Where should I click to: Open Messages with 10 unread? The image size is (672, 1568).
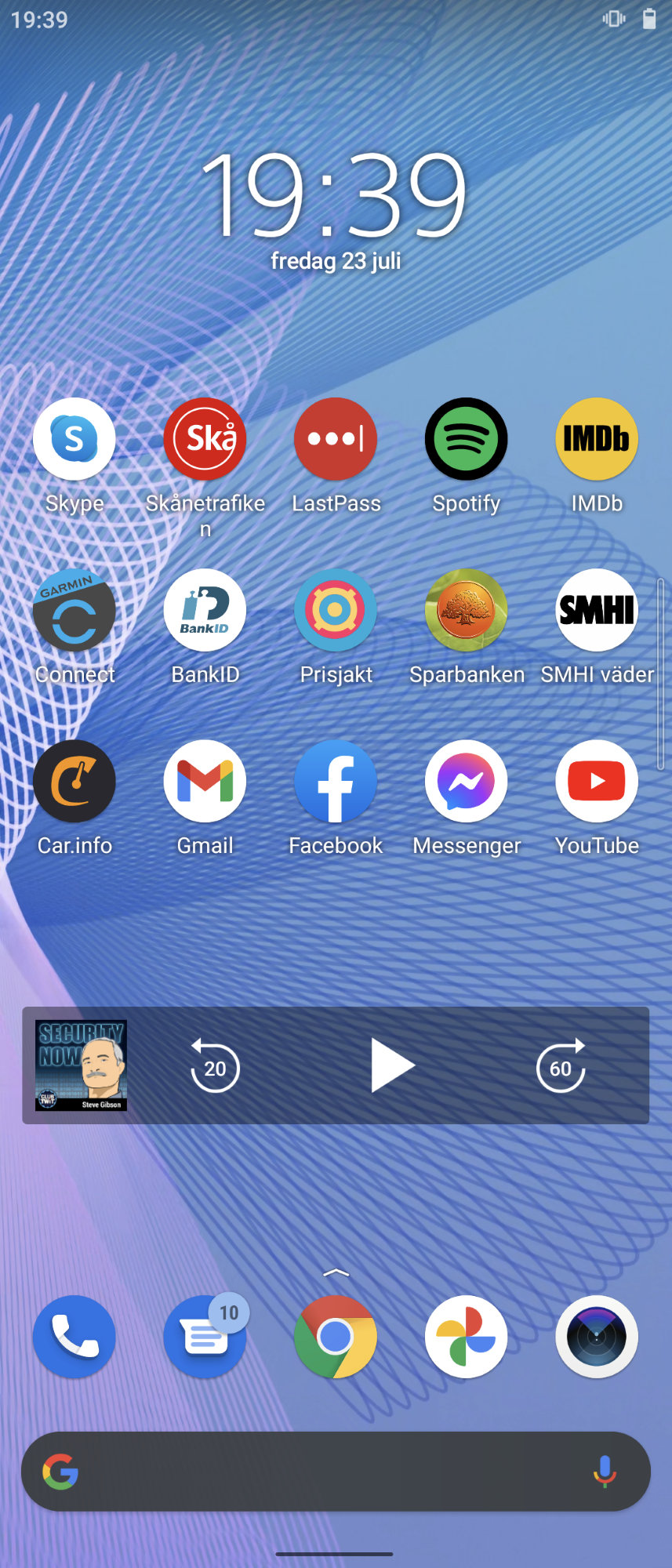tap(205, 1337)
